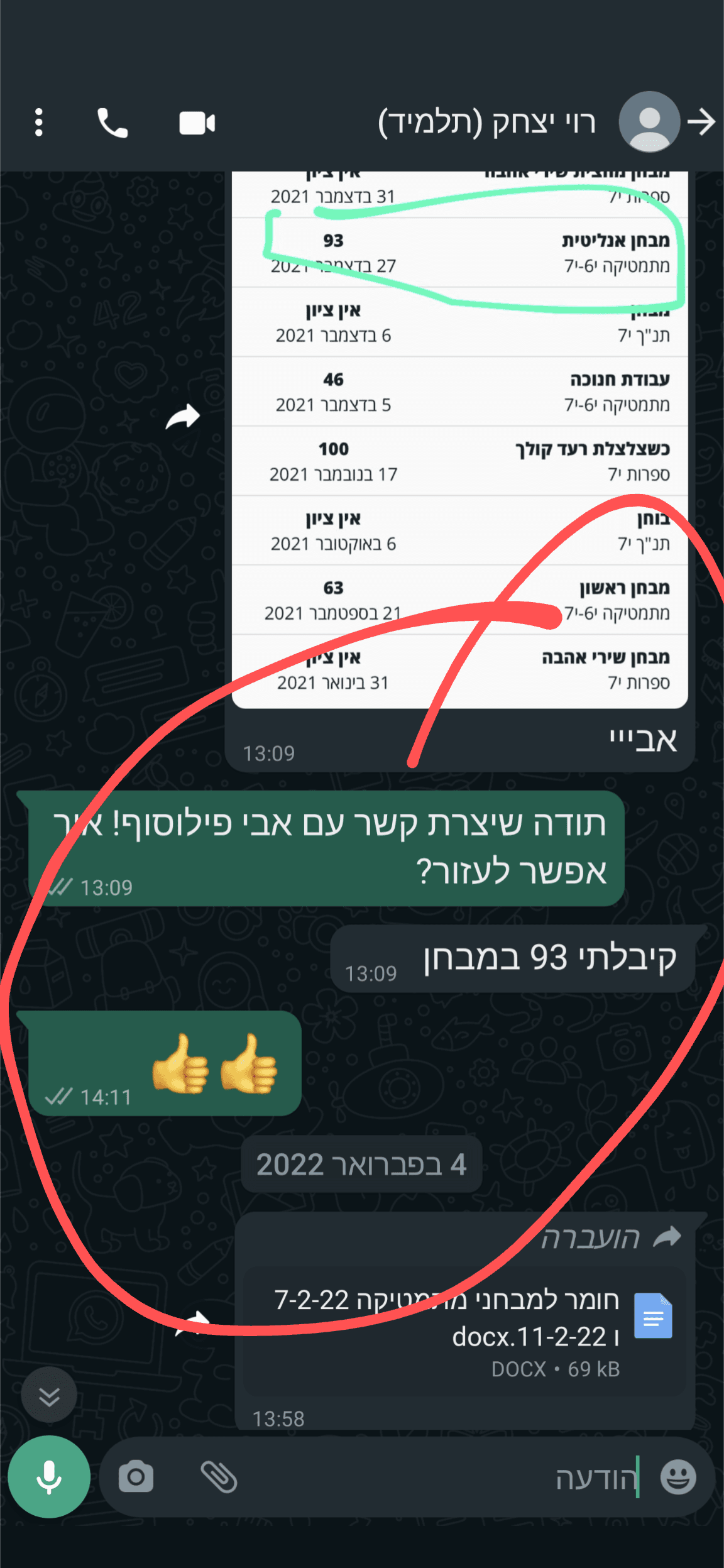Attach a file with the paperclip
Image resolution: width=724 pixels, height=1568 pixels.
click(219, 1477)
